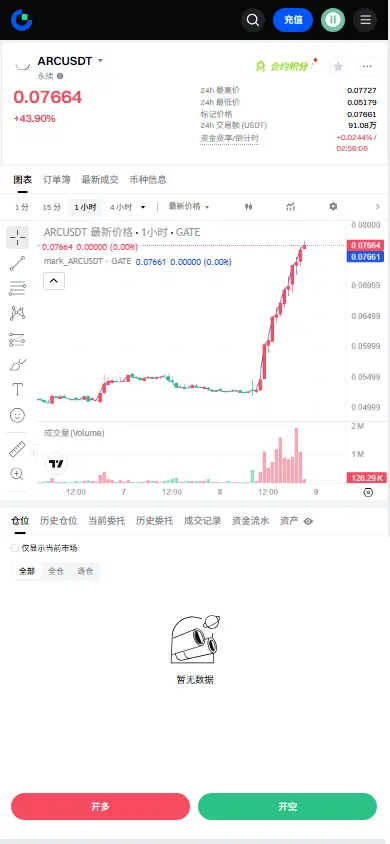This screenshot has height=844, width=390.
Task: Switch to the 历史委托 tab
Action: click(x=154, y=521)
